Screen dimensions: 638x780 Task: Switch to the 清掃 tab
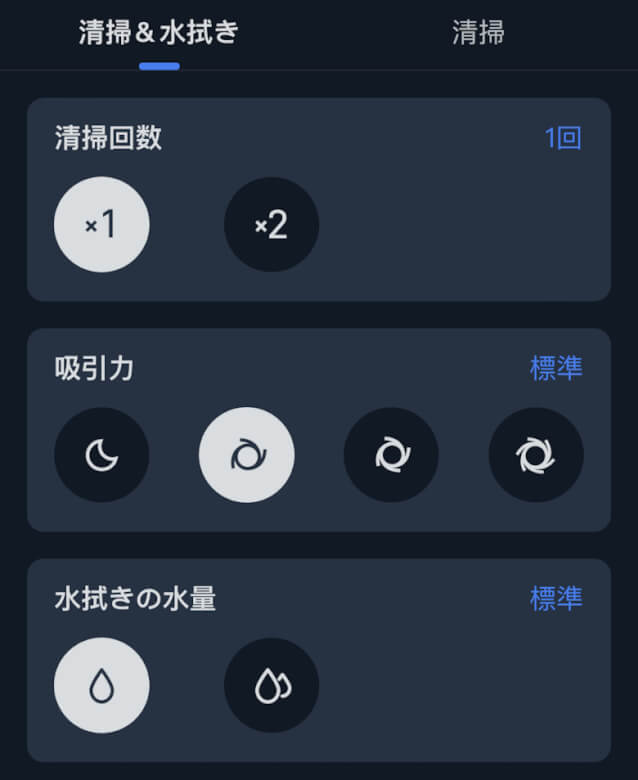tap(478, 33)
